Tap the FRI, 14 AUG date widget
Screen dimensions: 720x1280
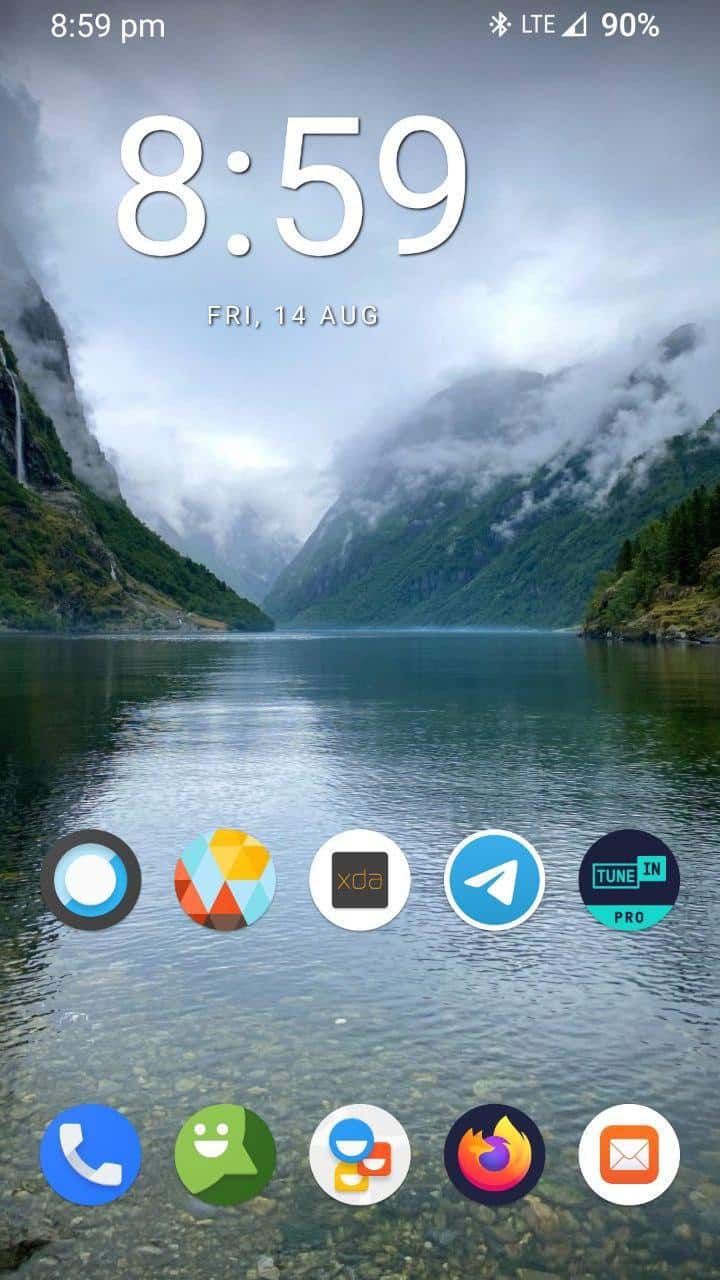293,316
